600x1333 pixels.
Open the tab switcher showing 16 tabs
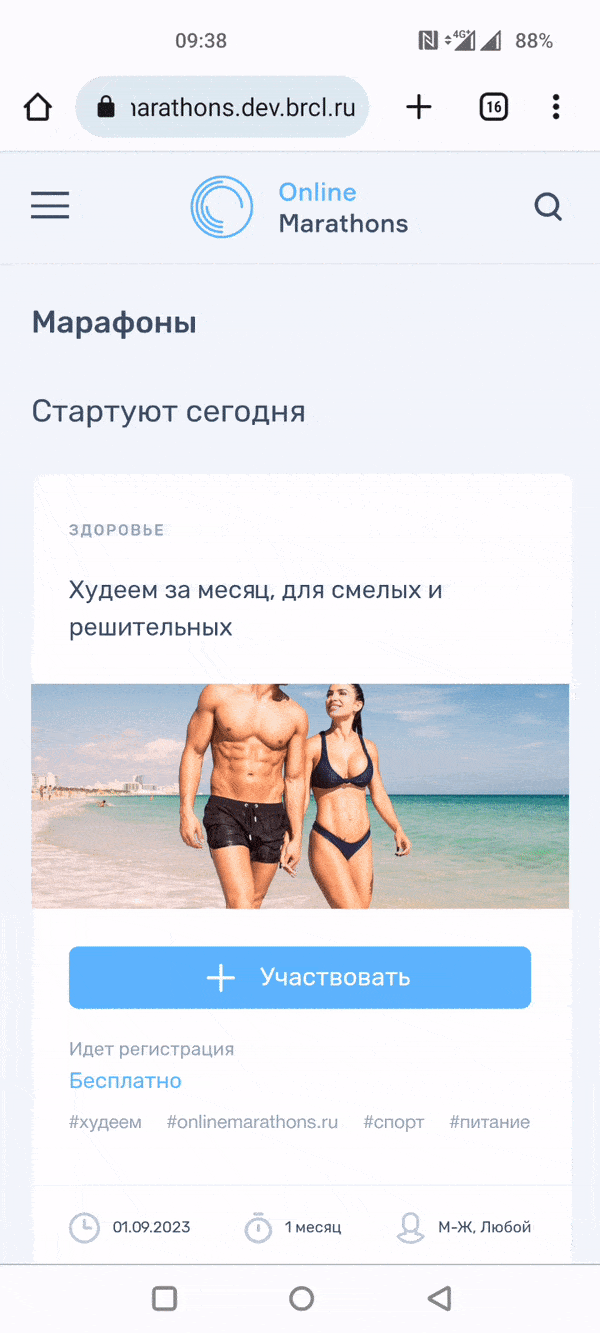point(493,107)
